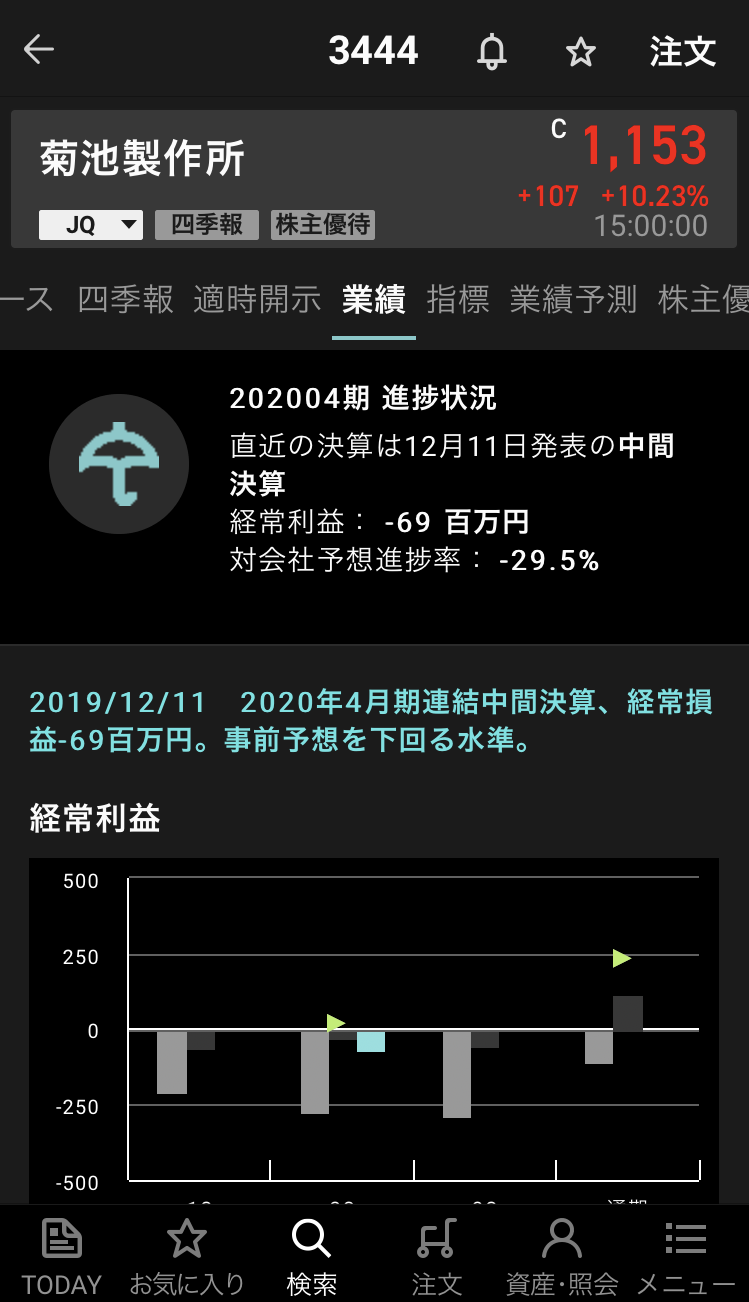Open the メニュー bottom tab
Viewport: 749px width, 1302px height.
click(x=686, y=1256)
